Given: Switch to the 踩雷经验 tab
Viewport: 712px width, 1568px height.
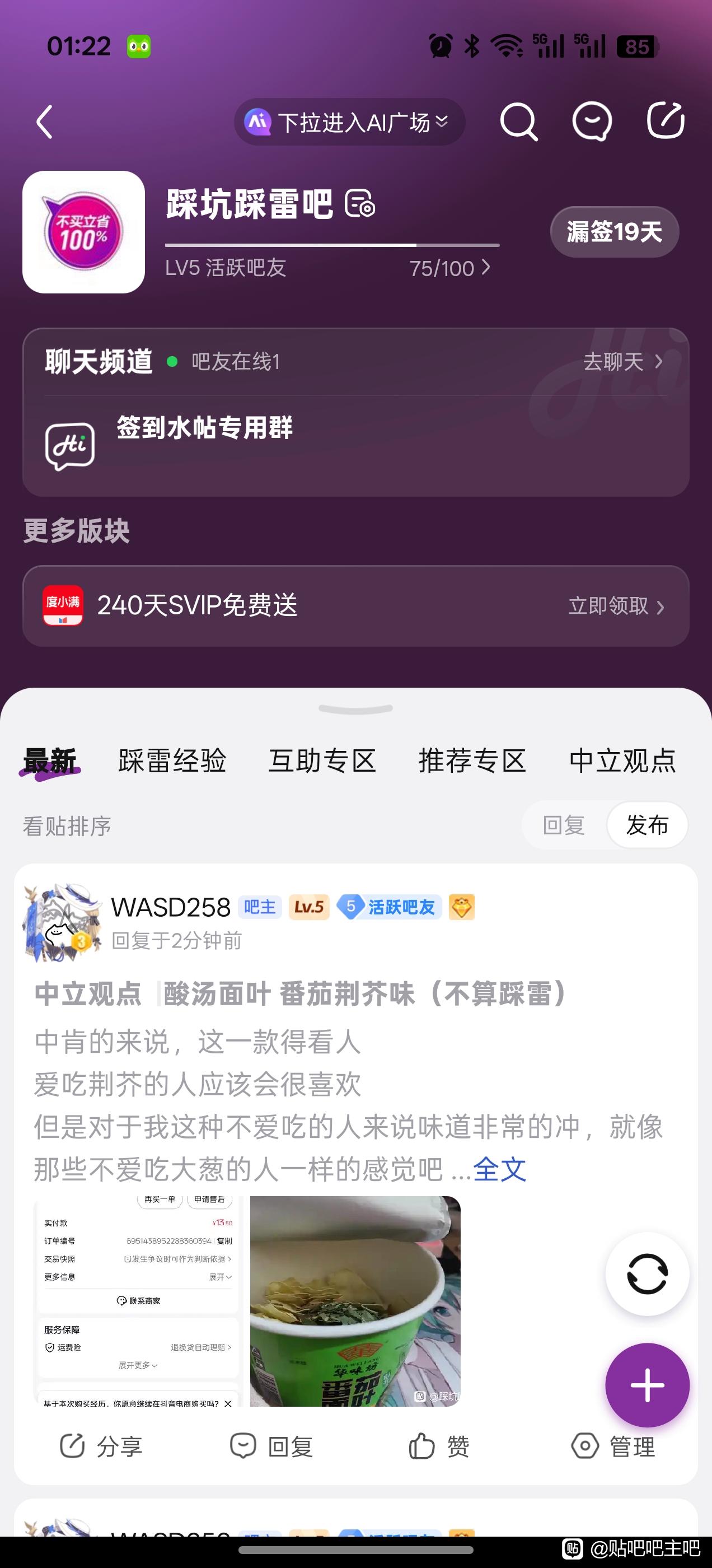Looking at the screenshot, I should tap(172, 761).
